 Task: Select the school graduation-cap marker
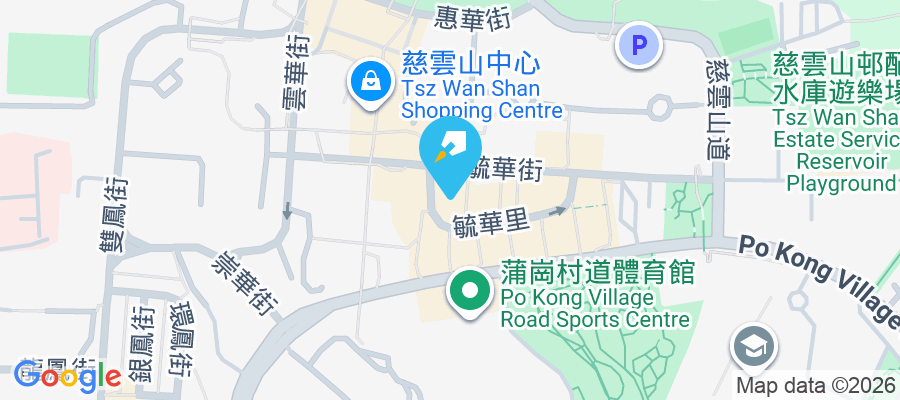752,348
